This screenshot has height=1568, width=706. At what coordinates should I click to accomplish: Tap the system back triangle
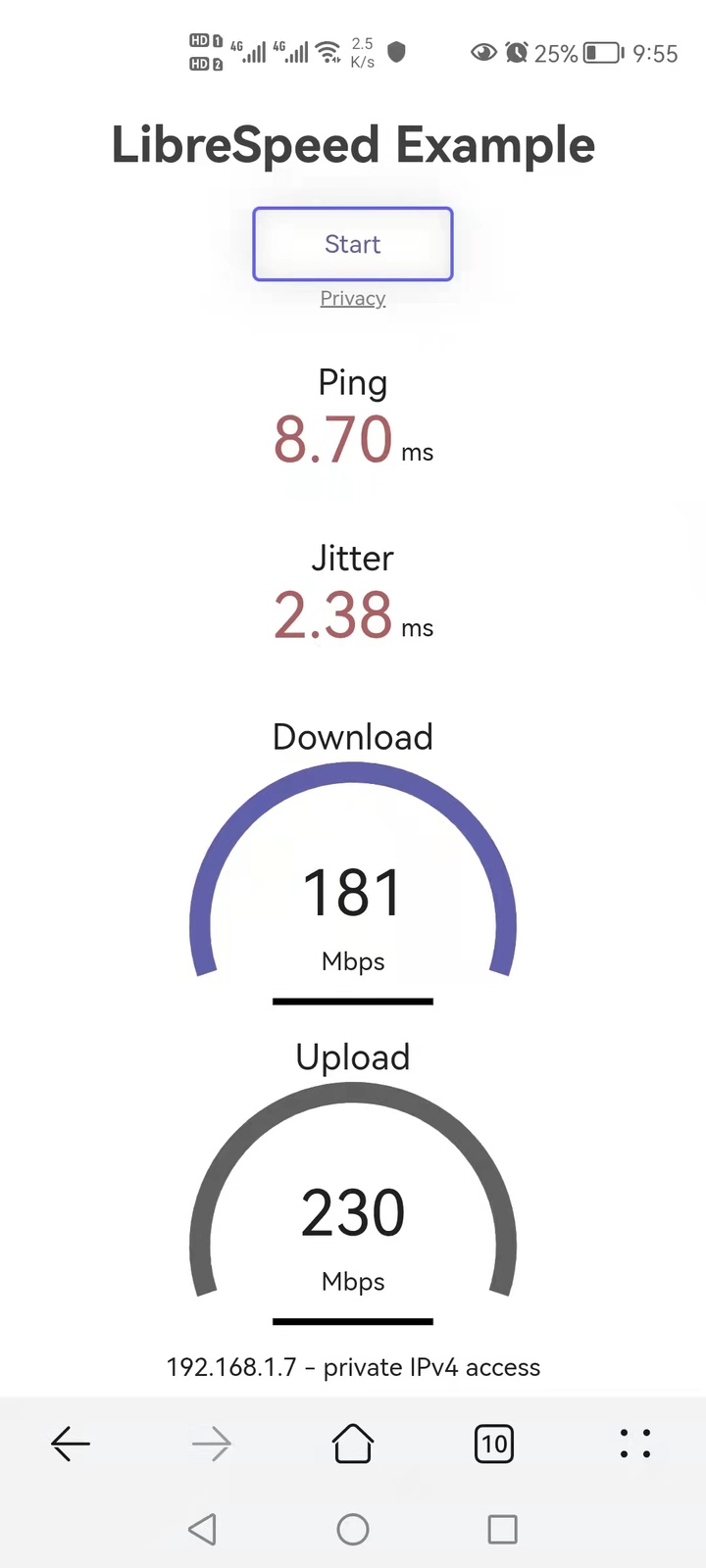pyautogui.click(x=202, y=1529)
